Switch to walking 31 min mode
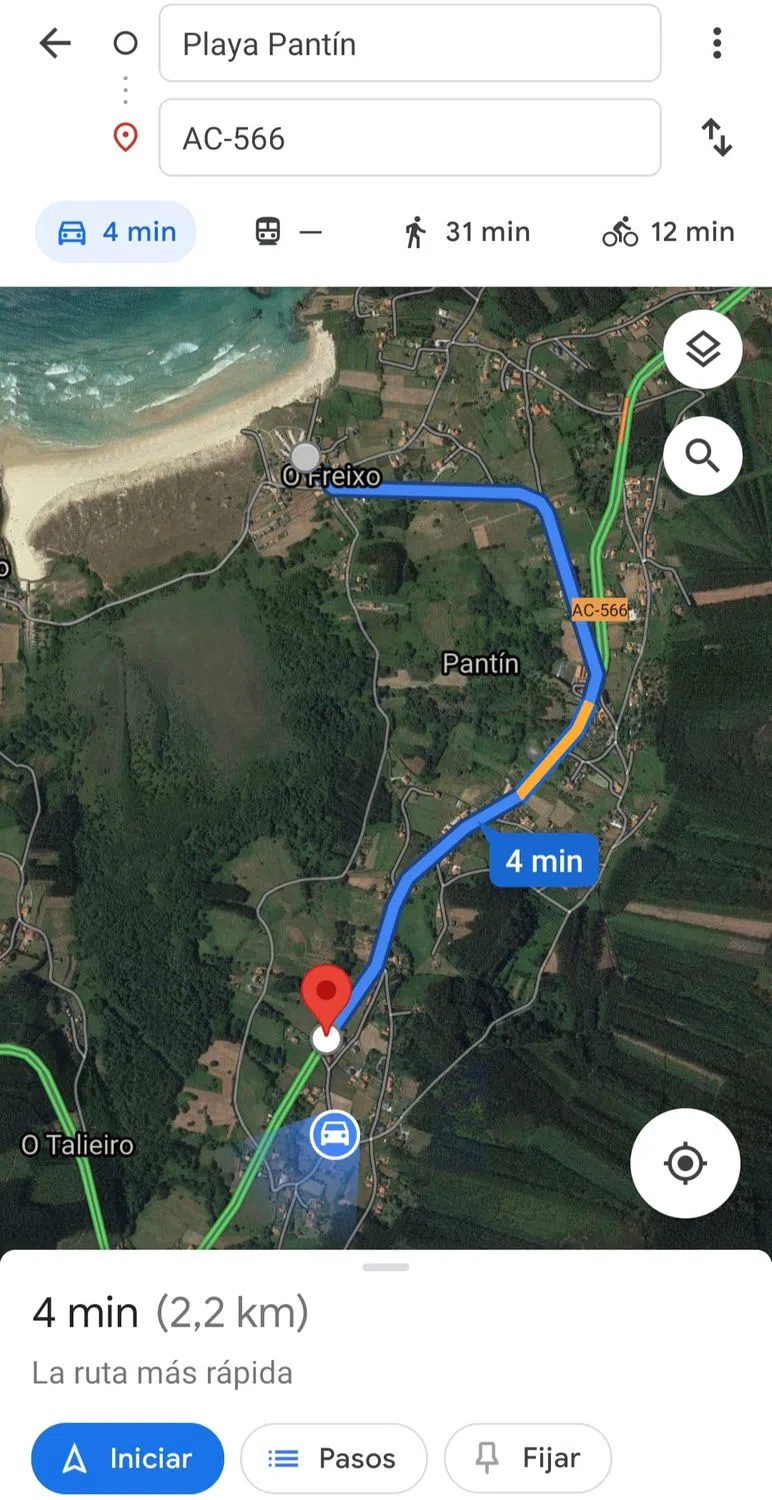The width and height of the screenshot is (772, 1500). (466, 232)
